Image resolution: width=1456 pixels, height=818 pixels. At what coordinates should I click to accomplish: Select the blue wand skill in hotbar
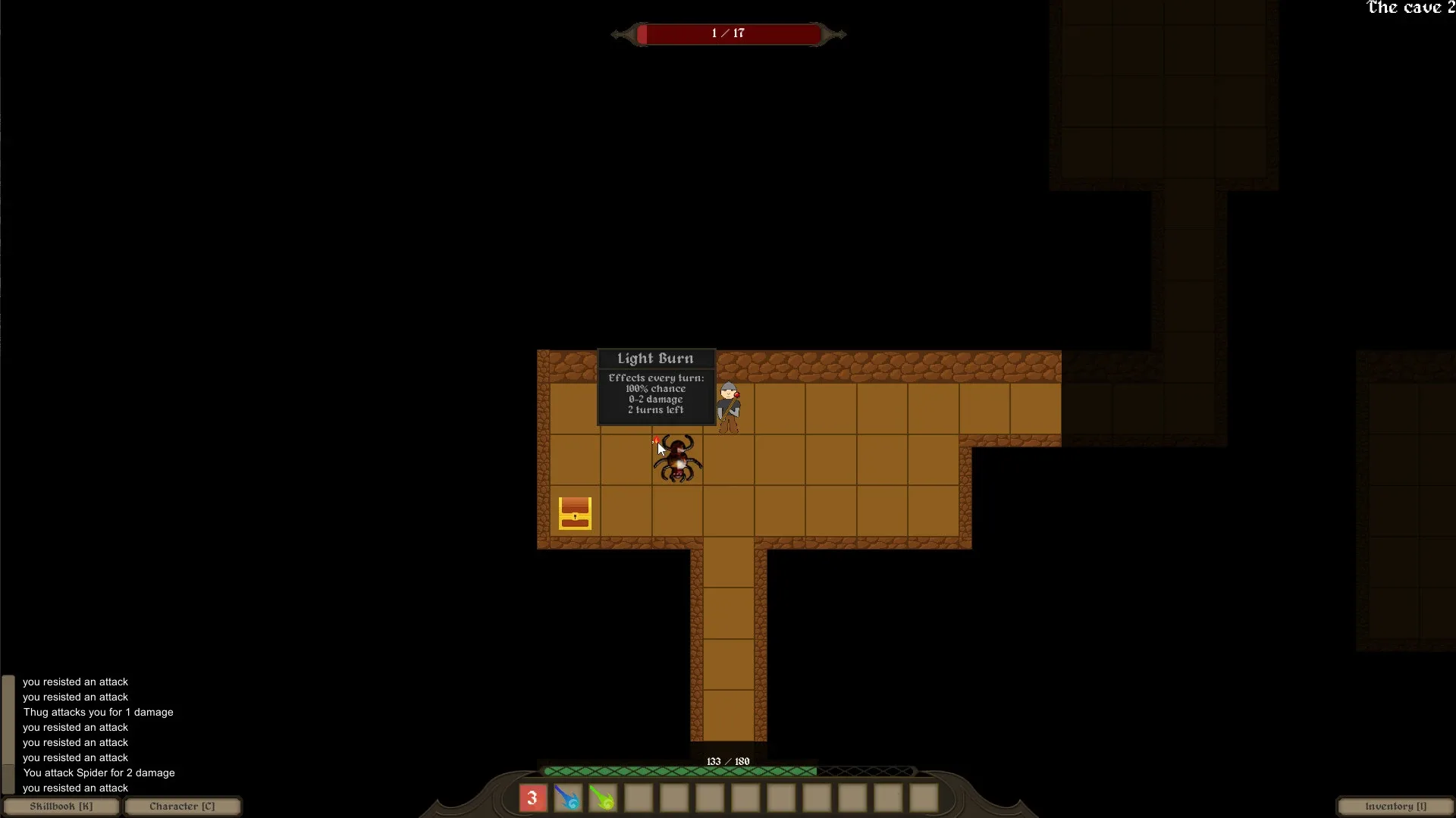tap(567, 798)
